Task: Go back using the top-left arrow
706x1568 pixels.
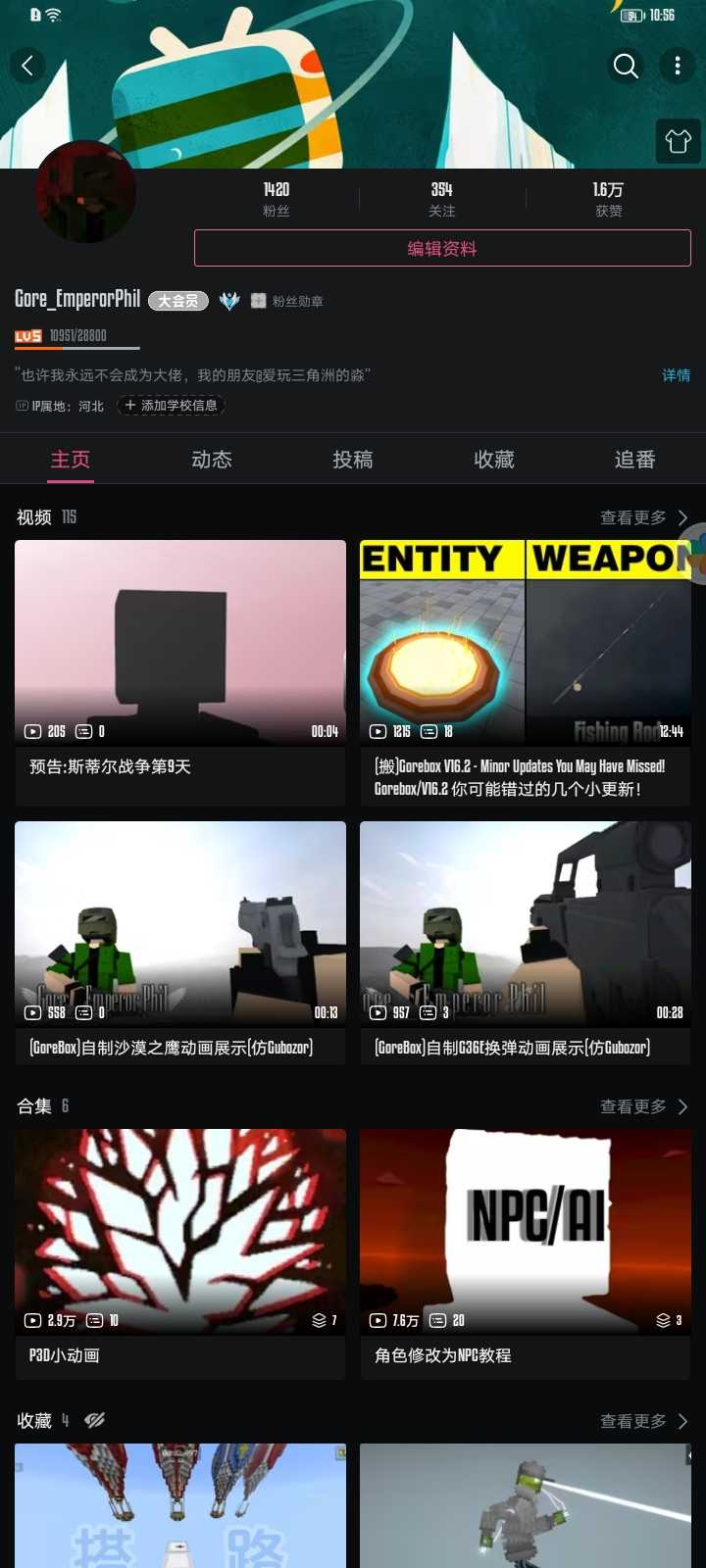Action: [x=27, y=66]
